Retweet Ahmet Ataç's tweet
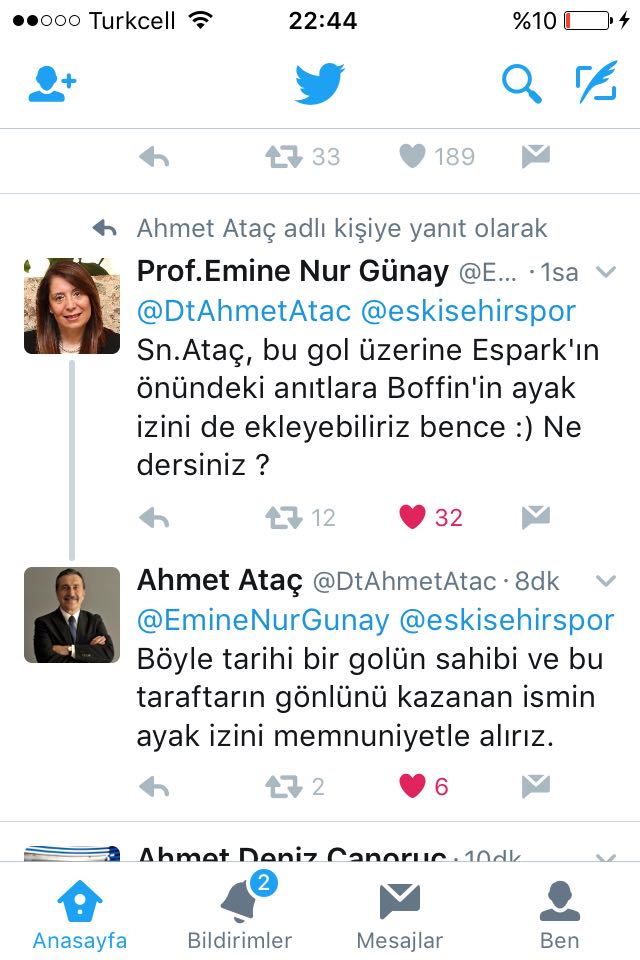This screenshot has height=960, width=640. coord(284,787)
